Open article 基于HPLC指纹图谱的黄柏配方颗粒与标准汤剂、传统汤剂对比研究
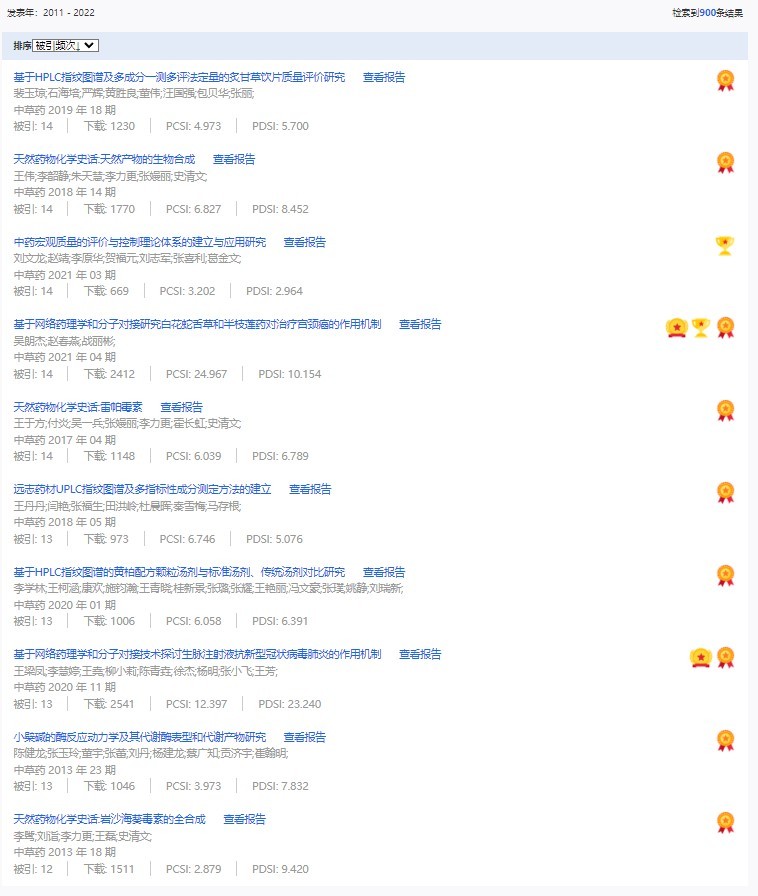Screen dimensions: 758x896 (x=179, y=572)
